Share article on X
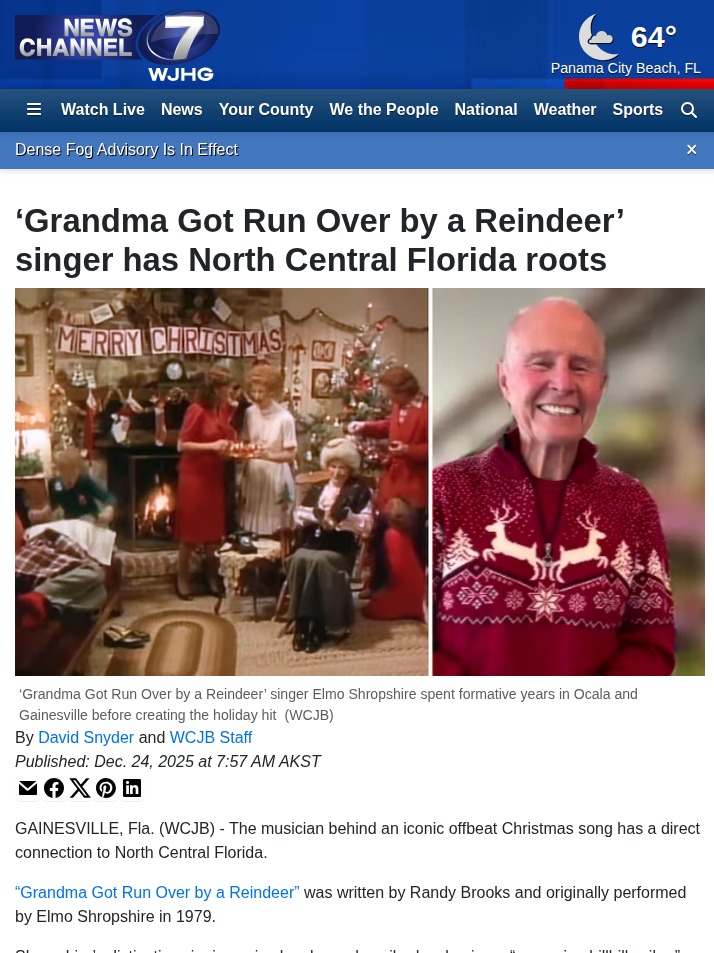Viewport: 714px width, 953px height. pyautogui.click(x=80, y=788)
